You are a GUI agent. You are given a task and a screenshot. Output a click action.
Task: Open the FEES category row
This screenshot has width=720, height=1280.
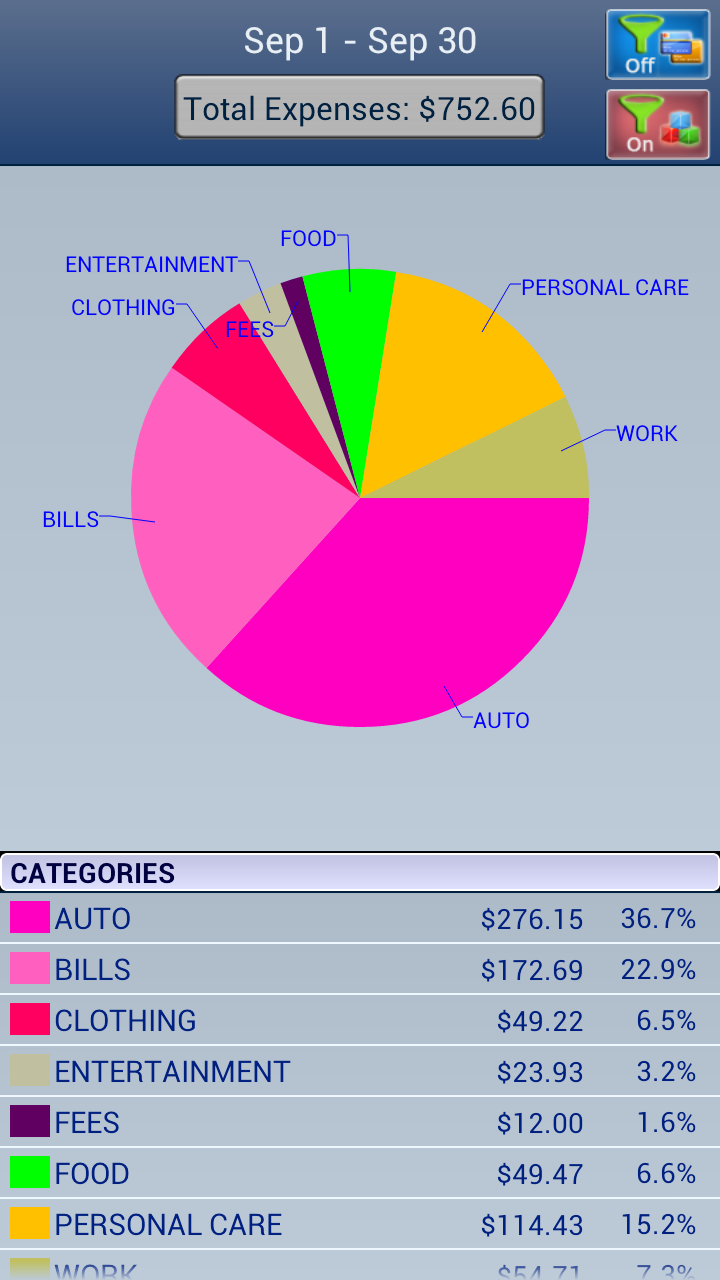click(360, 1122)
